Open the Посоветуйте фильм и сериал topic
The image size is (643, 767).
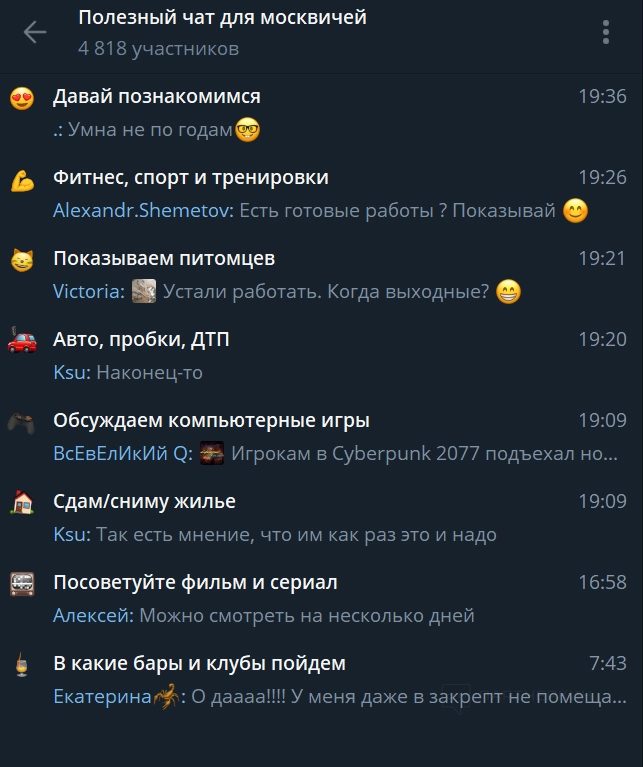(320, 598)
